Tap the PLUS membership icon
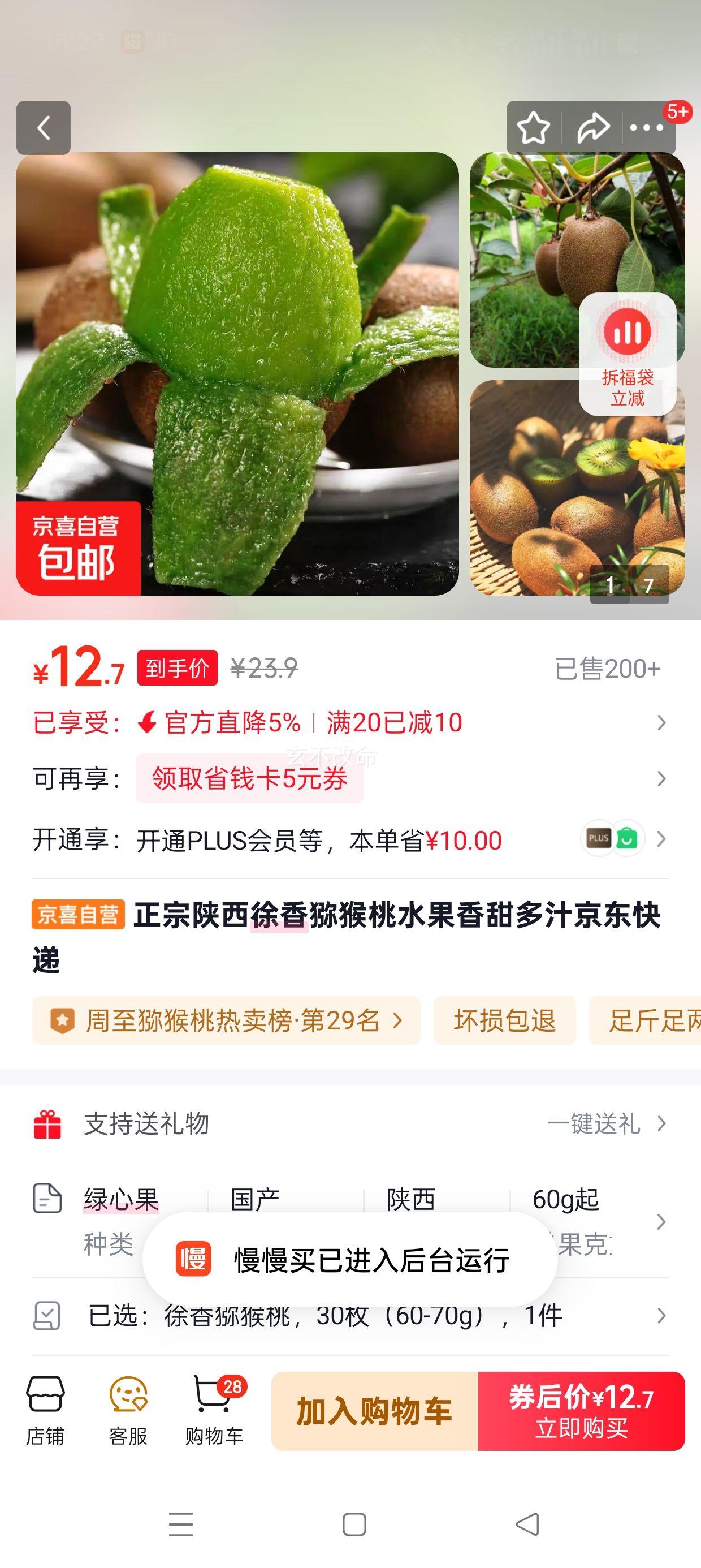 pos(599,839)
